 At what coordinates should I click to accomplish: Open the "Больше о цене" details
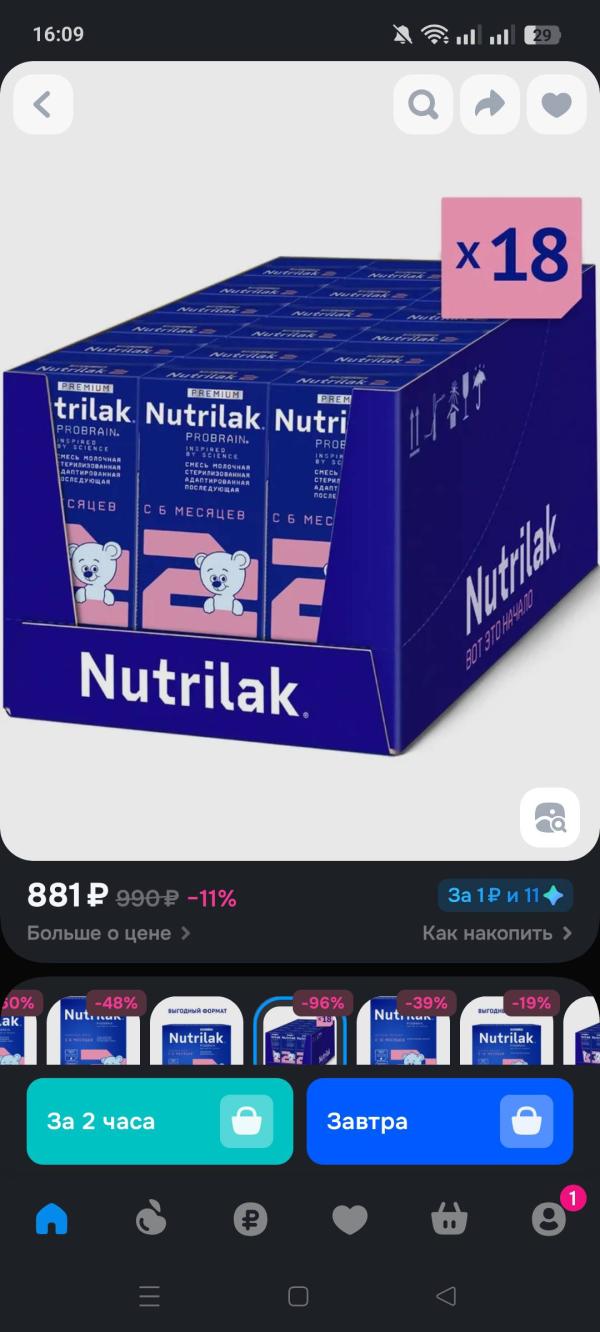108,933
